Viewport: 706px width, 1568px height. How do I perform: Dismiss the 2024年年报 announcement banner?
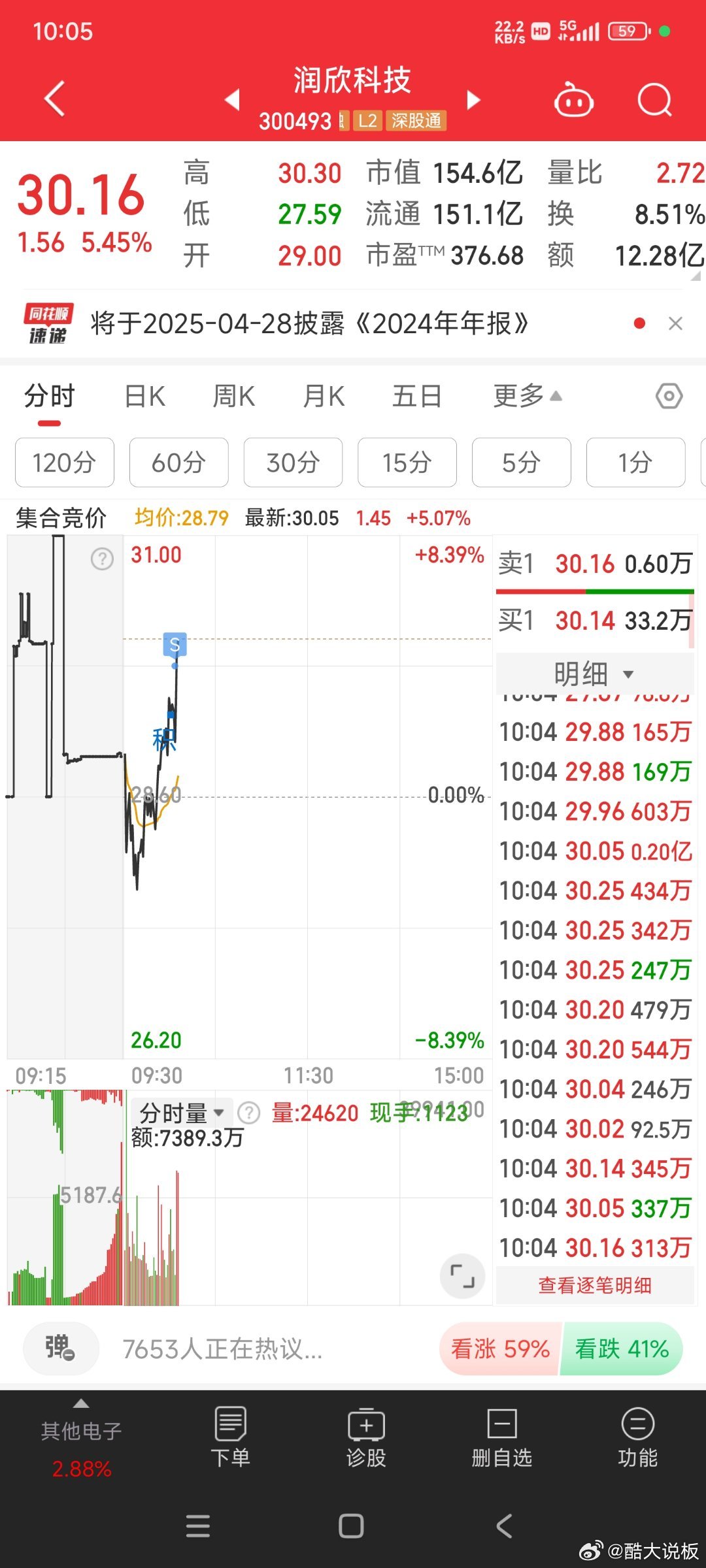[675, 324]
